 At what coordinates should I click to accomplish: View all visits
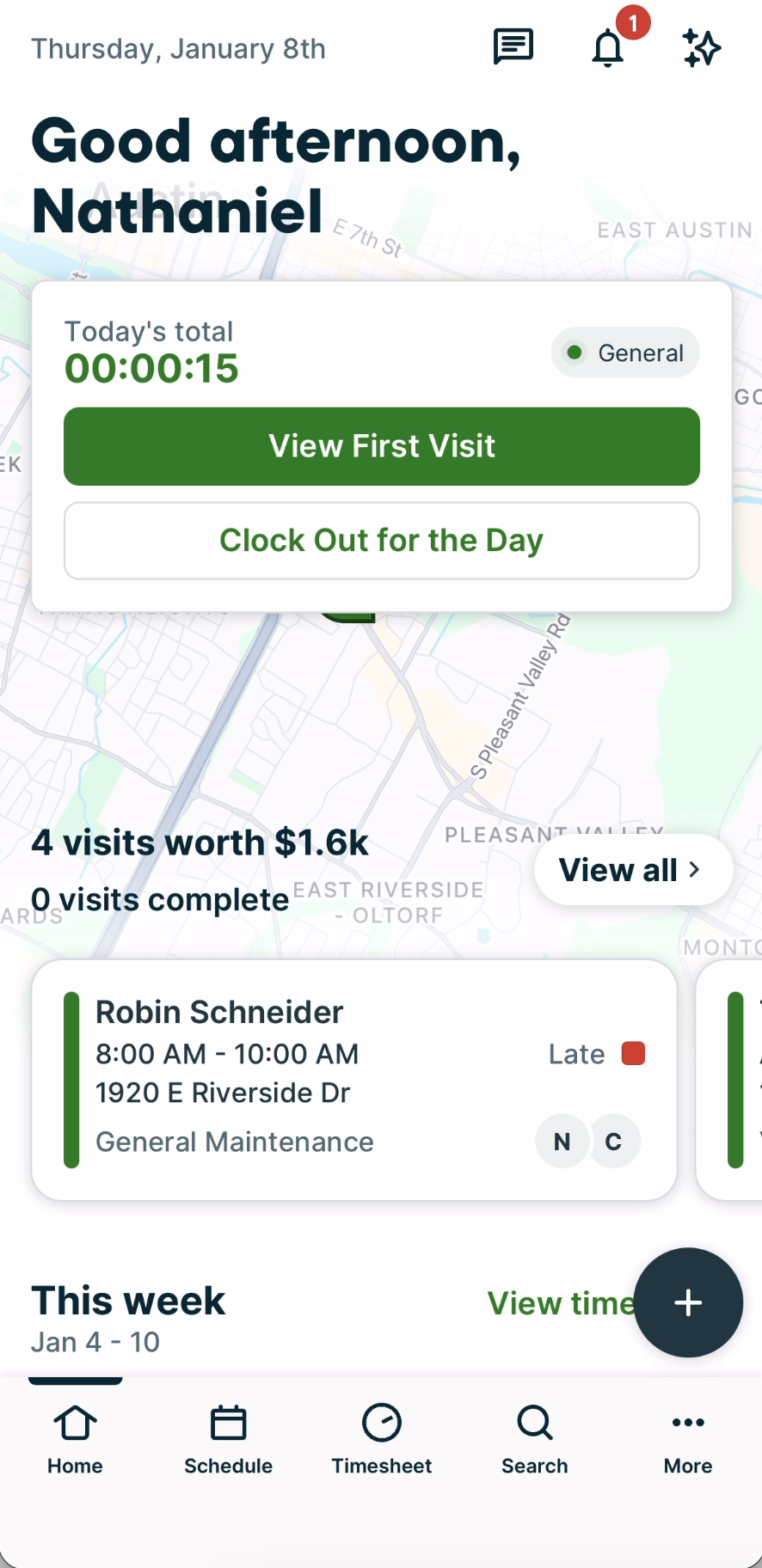(x=633, y=870)
